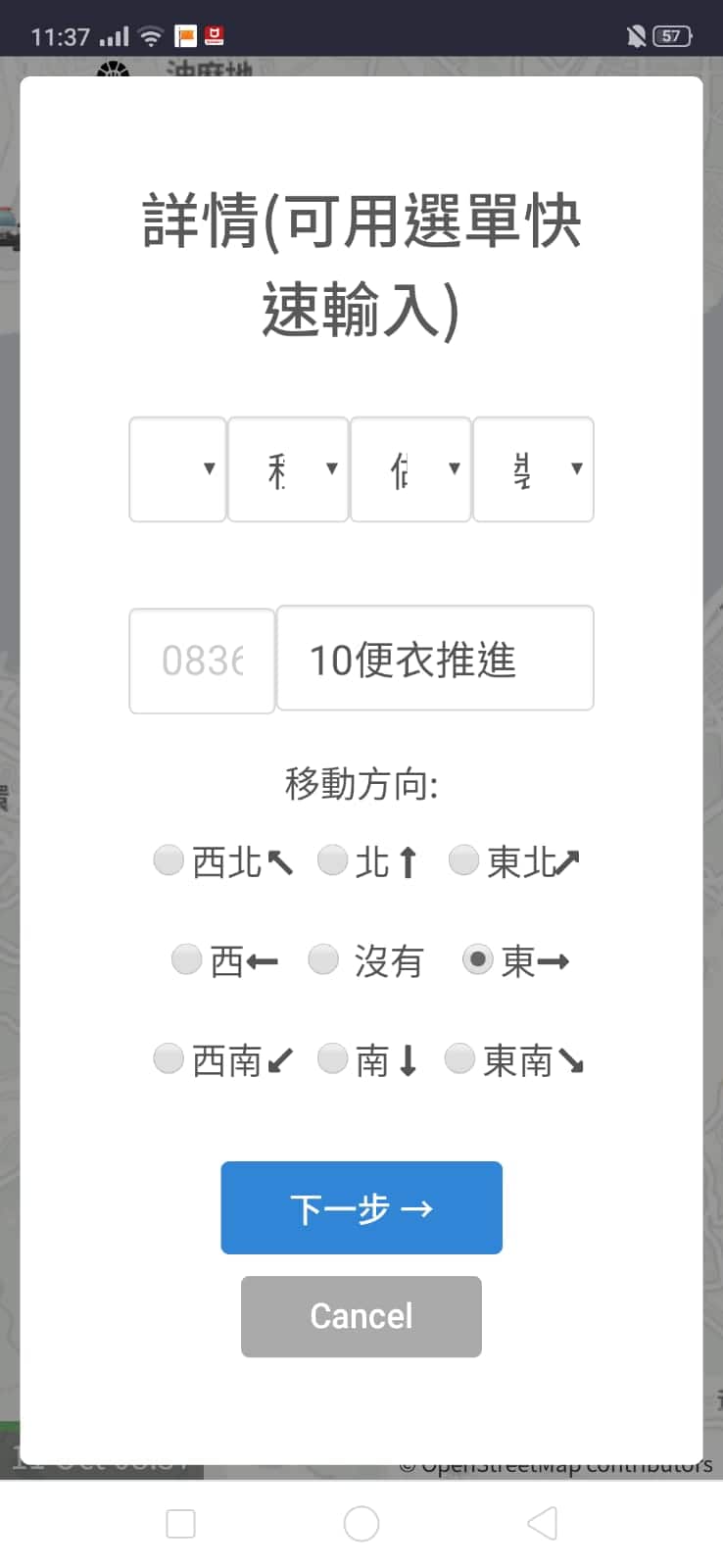Image resolution: width=723 pixels, height=1568 pixels.
Task: Tap the back navigation arrow
Action: click(x=542, y=1524)
